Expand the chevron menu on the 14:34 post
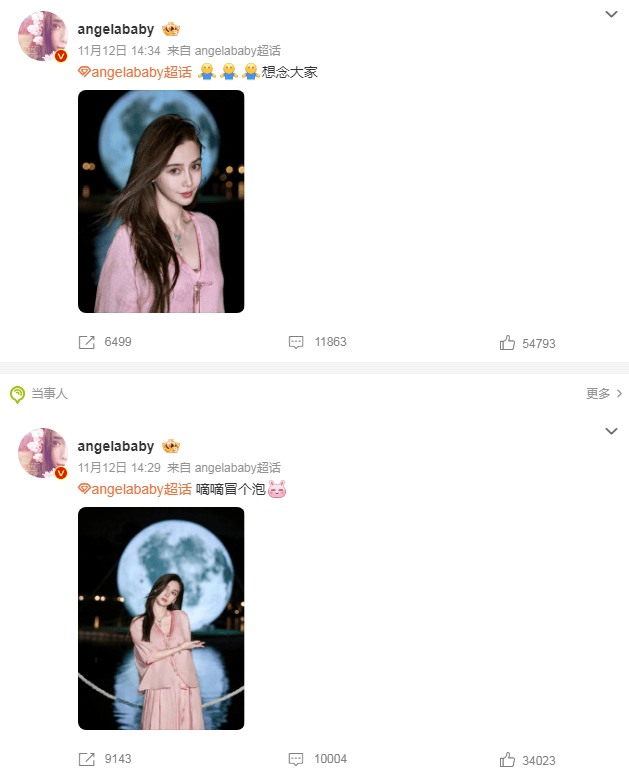Viewport: 629px width, 778px height. pyautogui.click(x=612, y=14)
